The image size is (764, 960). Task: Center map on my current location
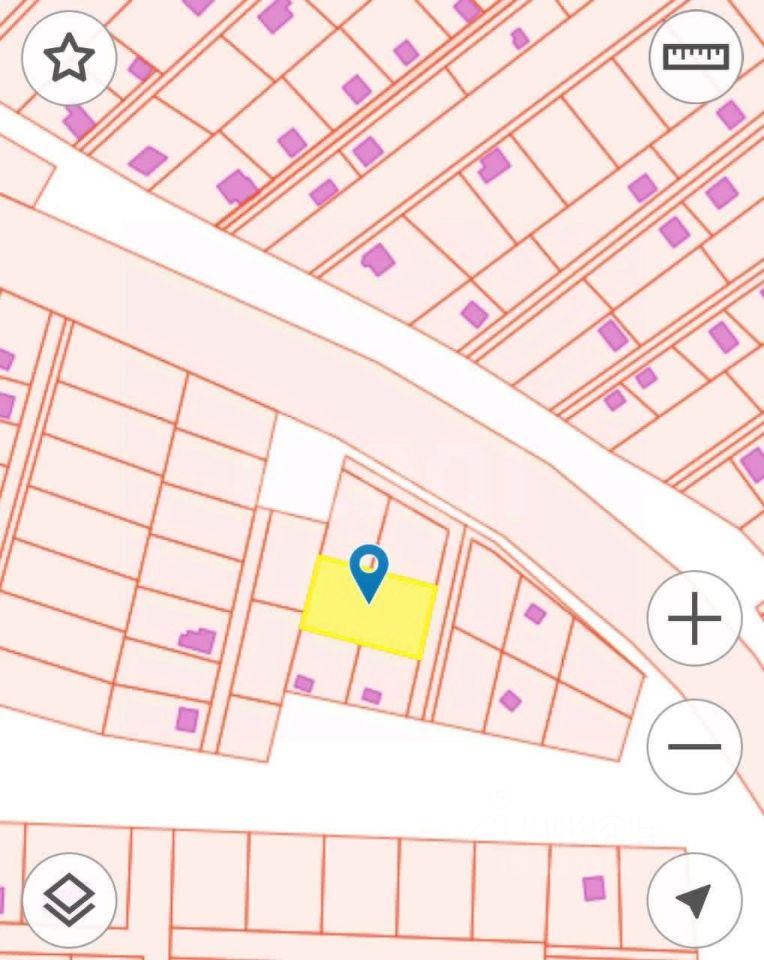tap(695, 900)
